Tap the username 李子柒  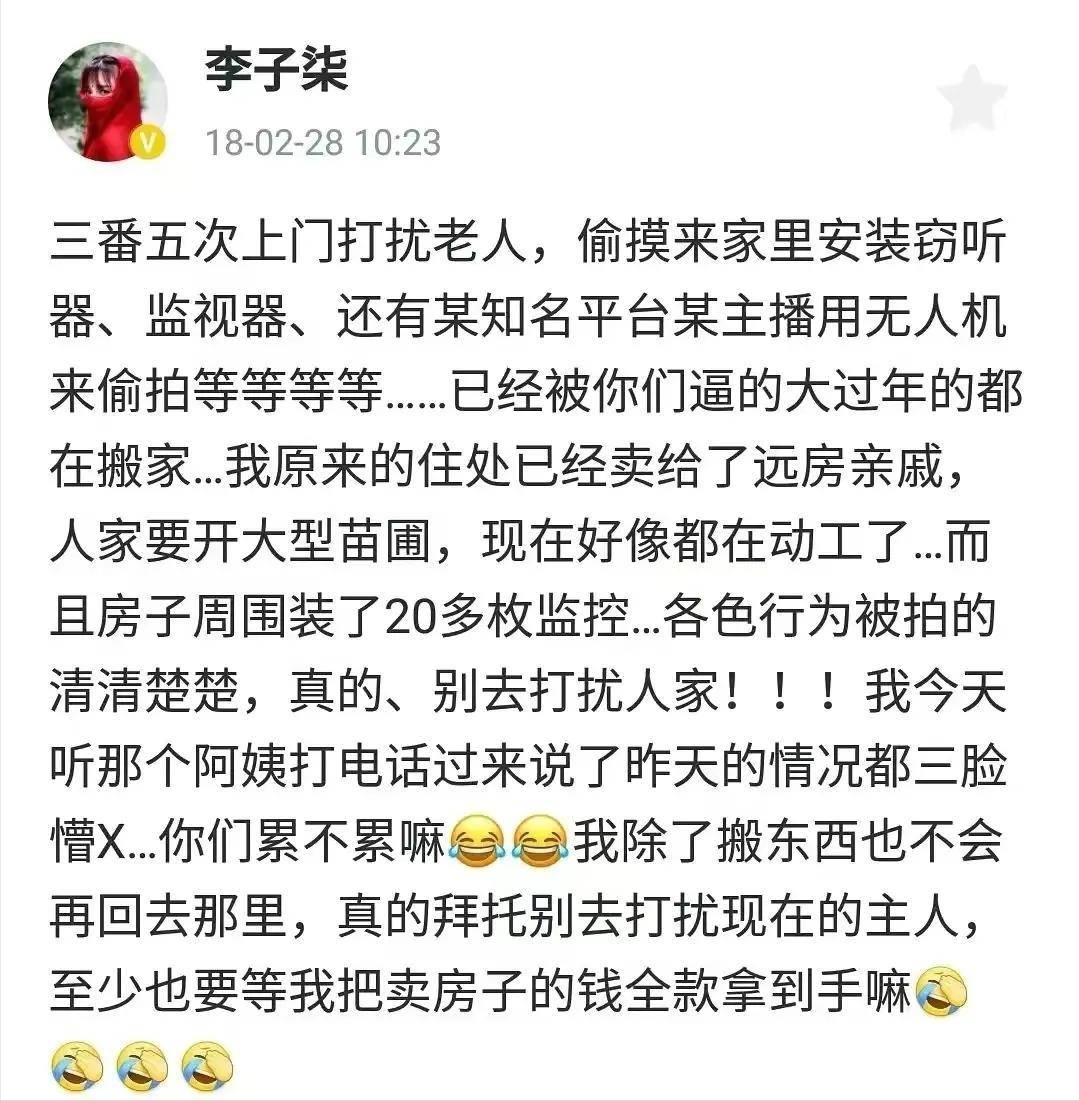point(277,71)
